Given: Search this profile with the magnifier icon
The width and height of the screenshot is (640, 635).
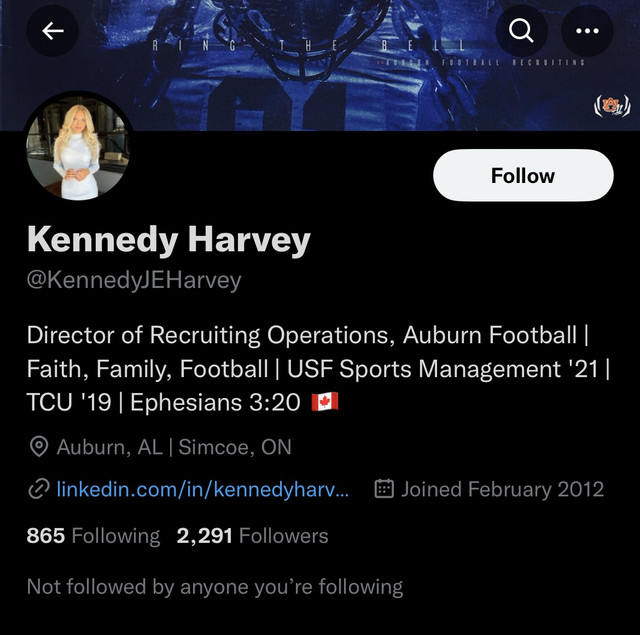Looking at the screenshot, I should [521, 31].
